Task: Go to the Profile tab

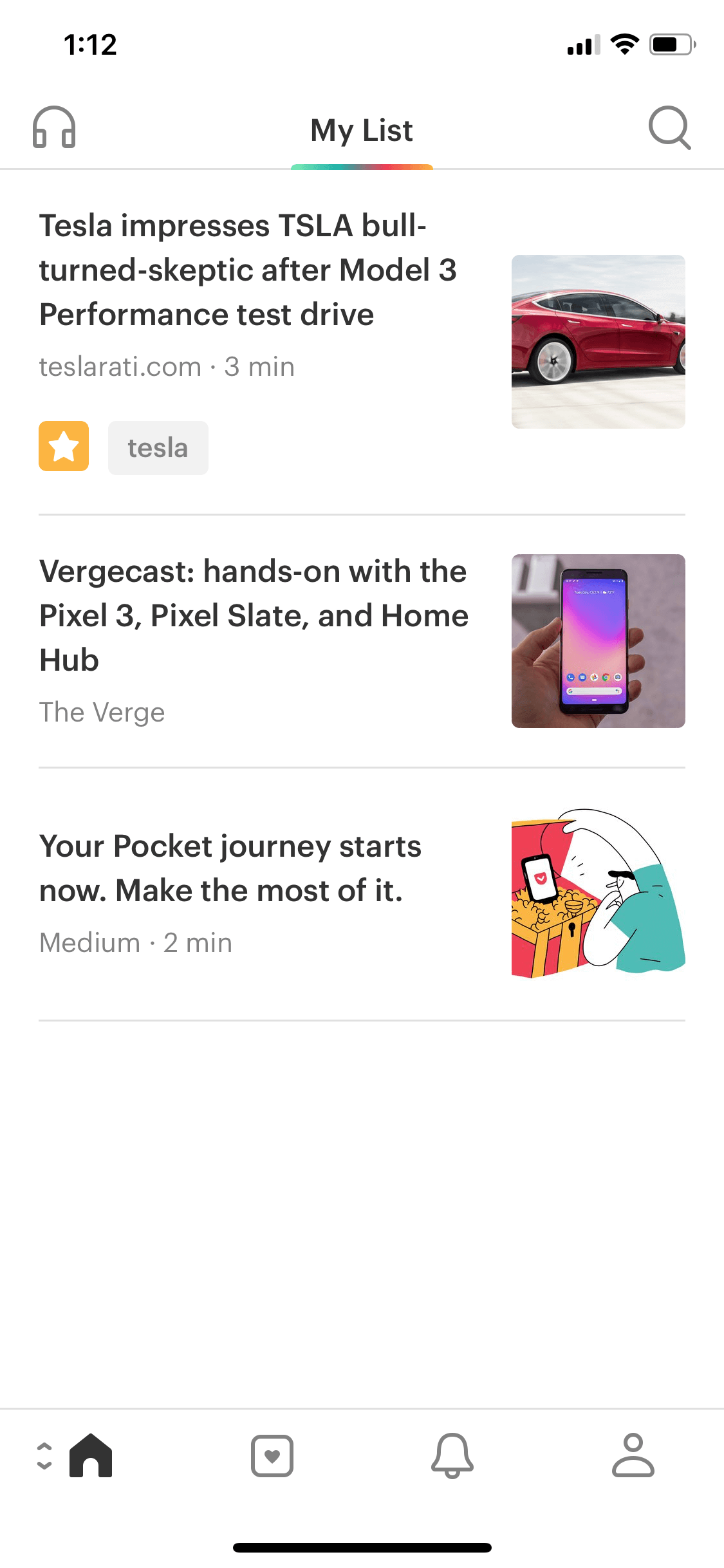Action: pyautogui.click(x=633, y=1455)
